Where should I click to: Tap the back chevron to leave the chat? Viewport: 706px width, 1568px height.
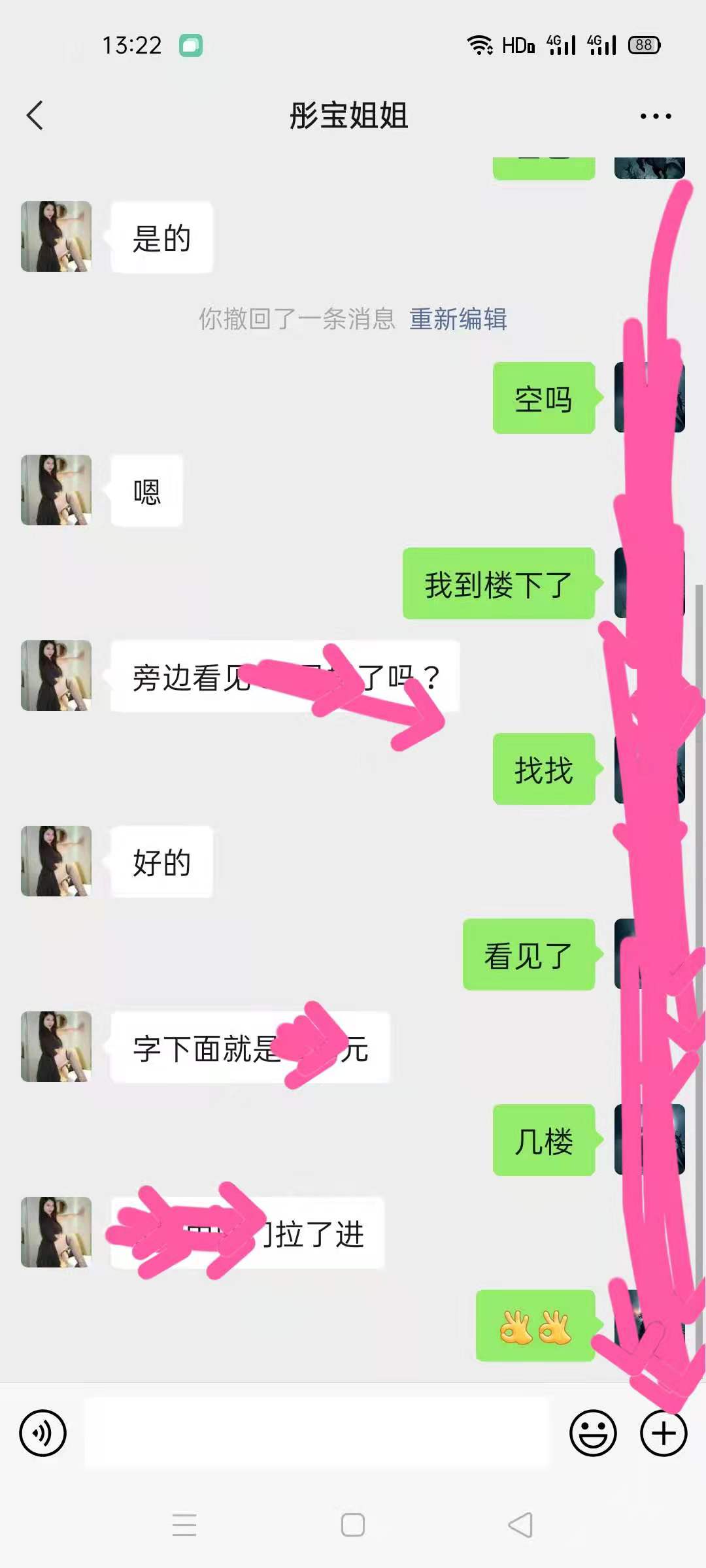click(x=35, y=115)
